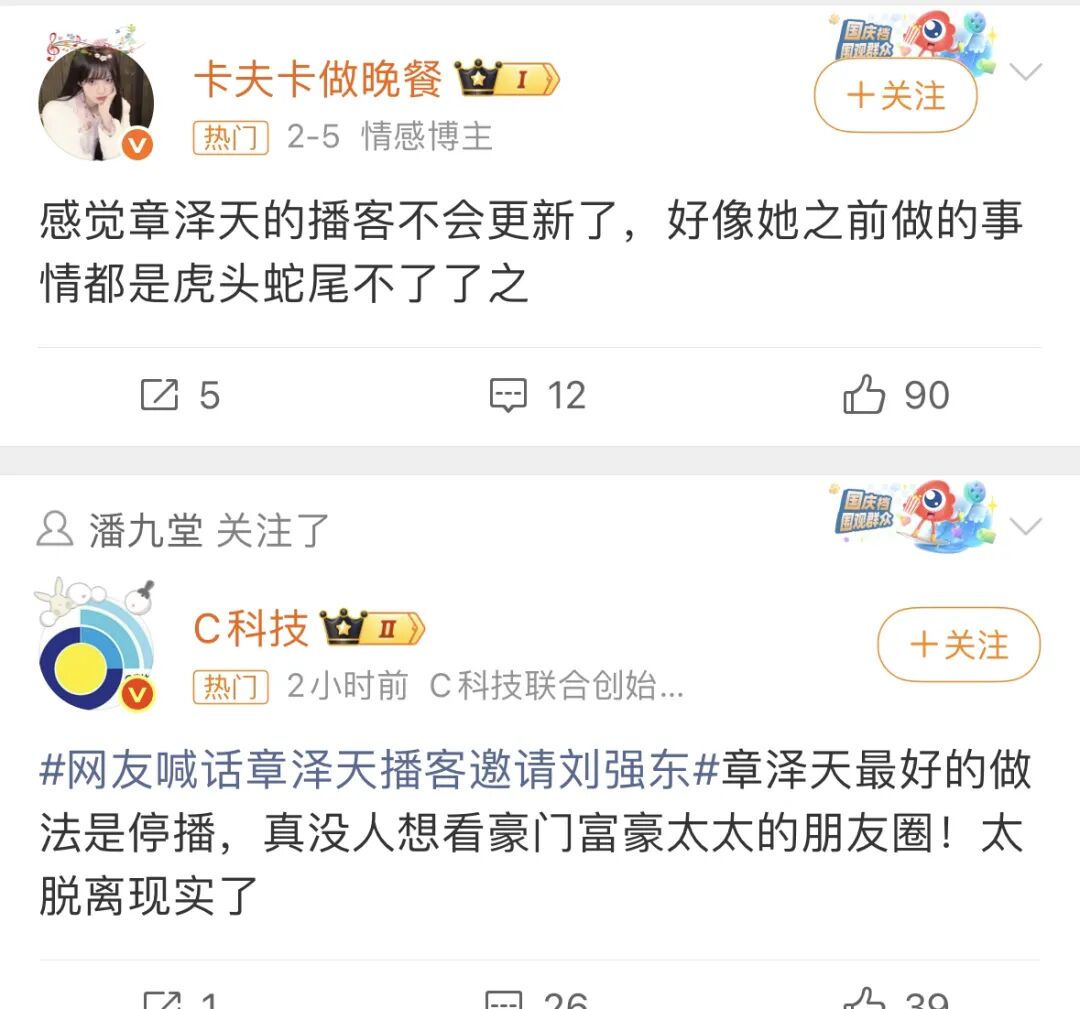
Task: Like 卡夫卡做晚餐's post
Action: 895,396
